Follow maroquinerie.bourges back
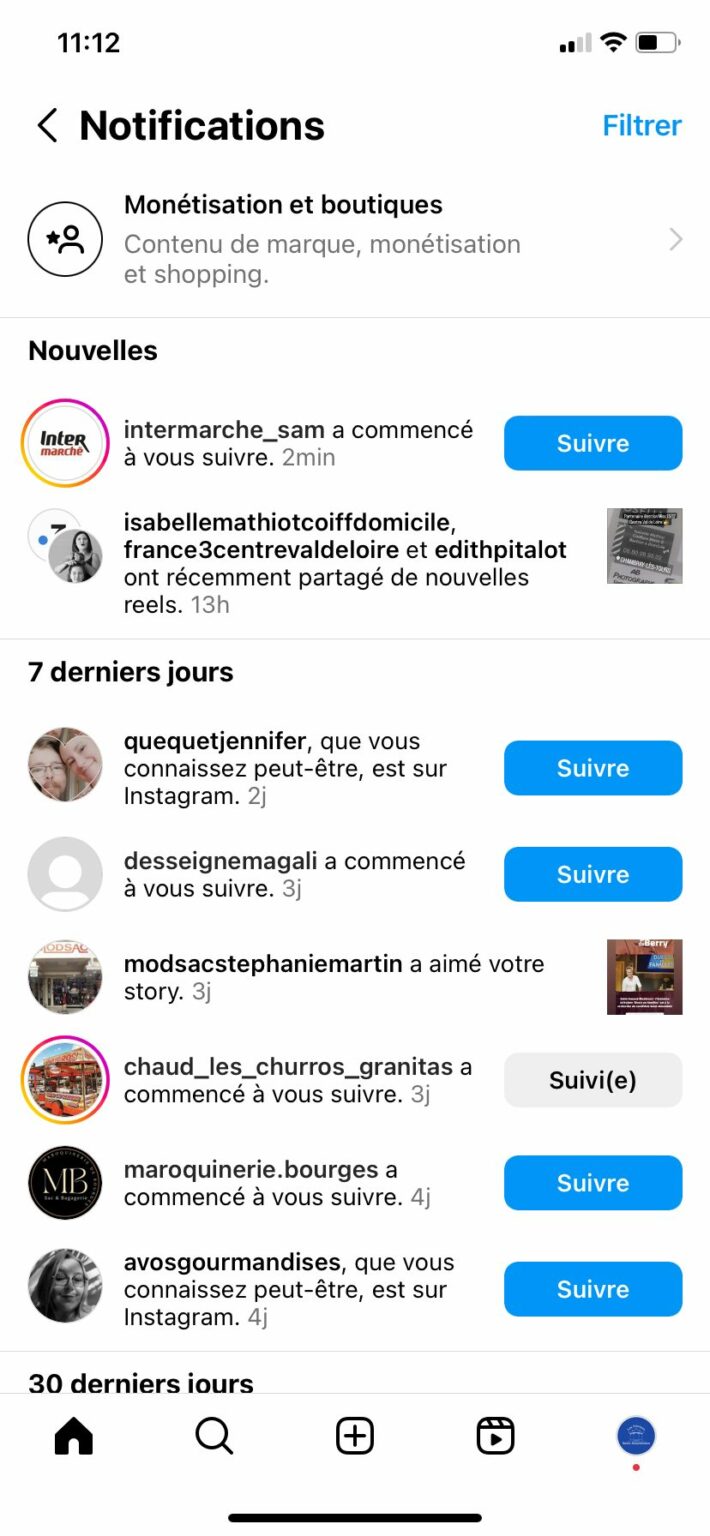Viewport: 710px width, 1536px height. coord(592,1183)
